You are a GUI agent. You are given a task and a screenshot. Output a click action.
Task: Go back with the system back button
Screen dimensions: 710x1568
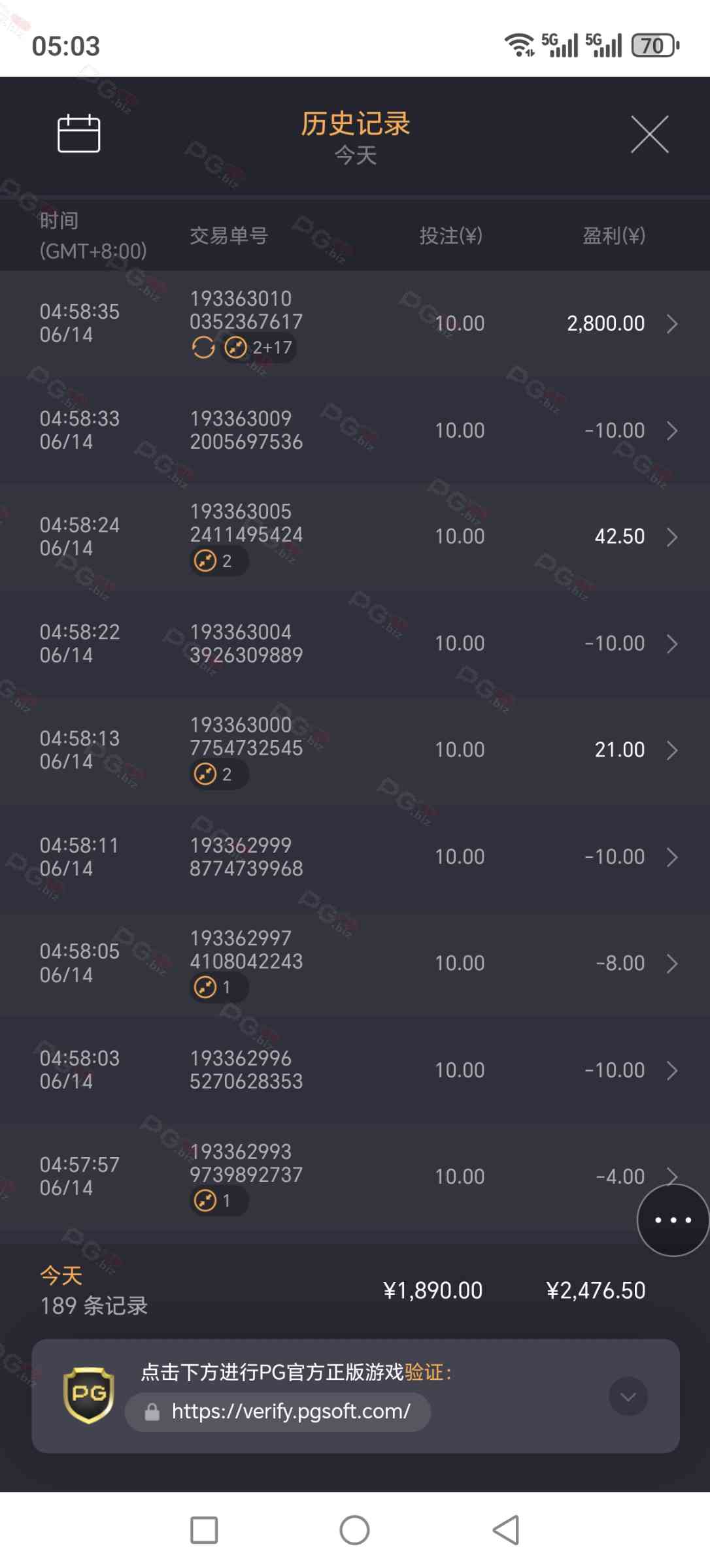click(506, 1530)
